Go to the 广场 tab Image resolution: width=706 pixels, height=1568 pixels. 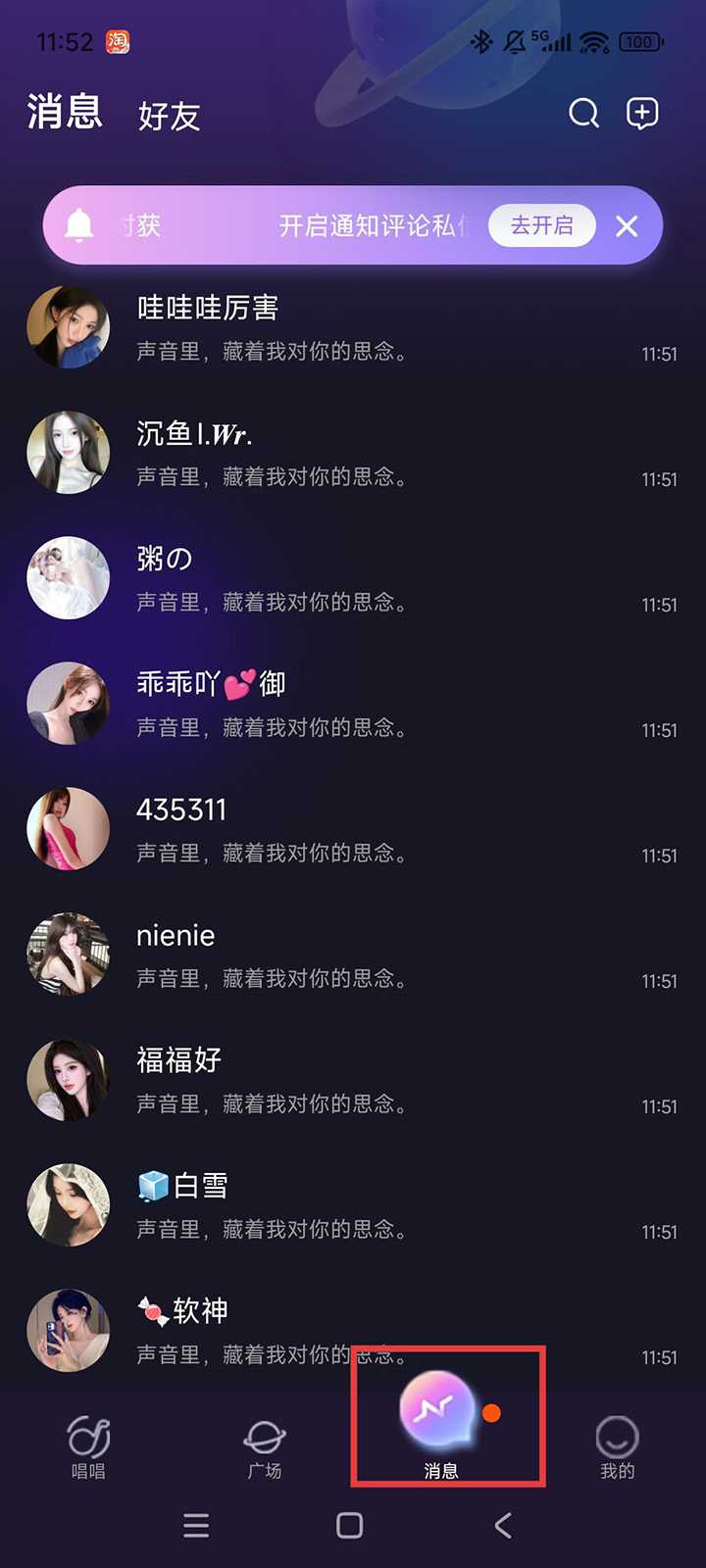click(x=265, y=1446)
